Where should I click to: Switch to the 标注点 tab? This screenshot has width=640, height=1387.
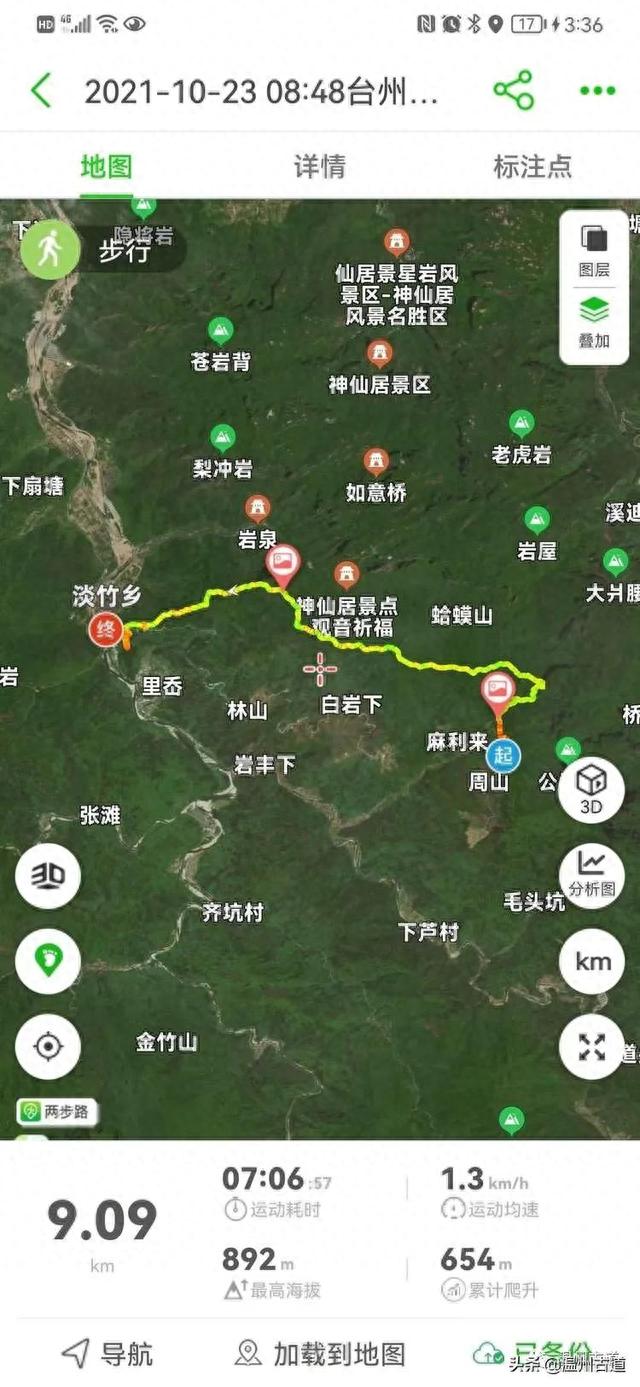click(x=532, y=166)
